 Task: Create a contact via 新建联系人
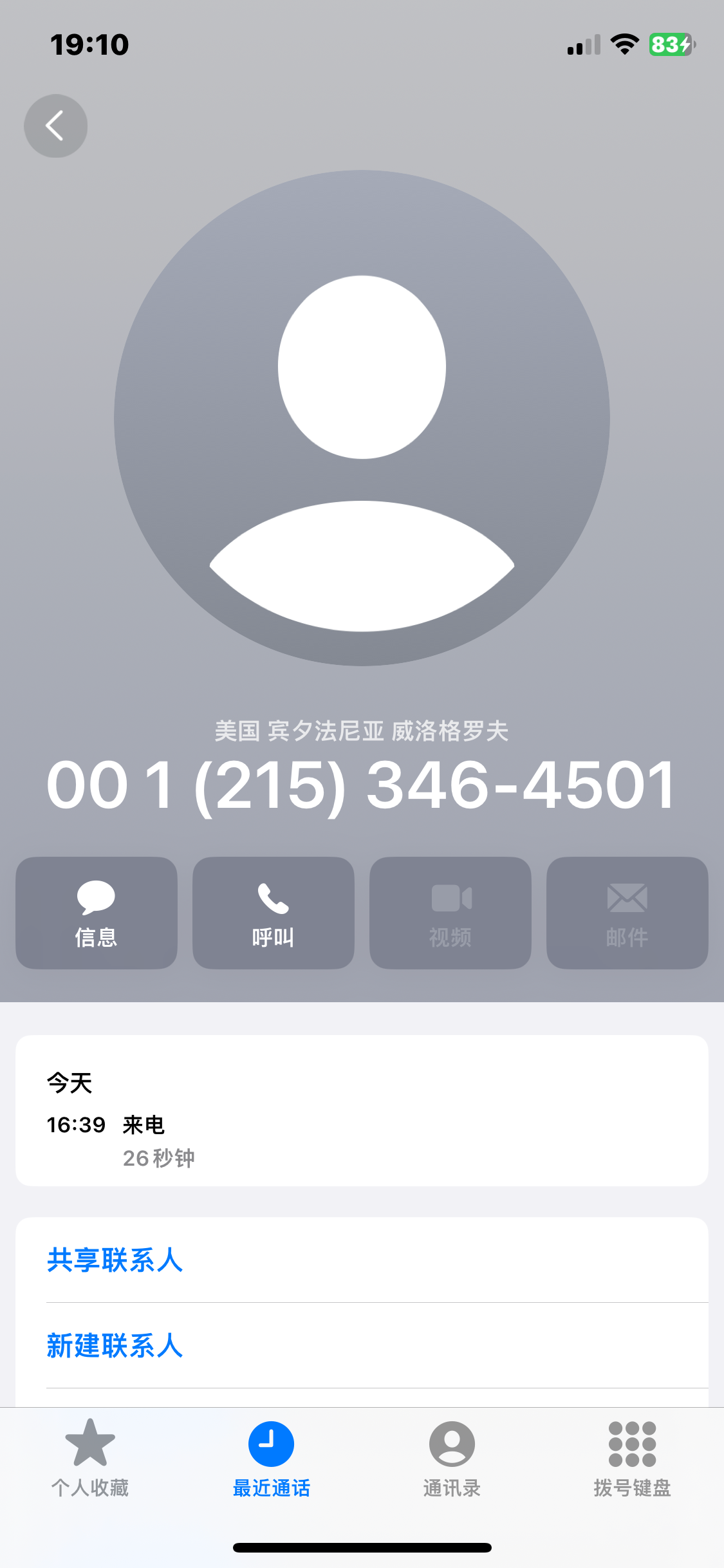[115, 1345]
